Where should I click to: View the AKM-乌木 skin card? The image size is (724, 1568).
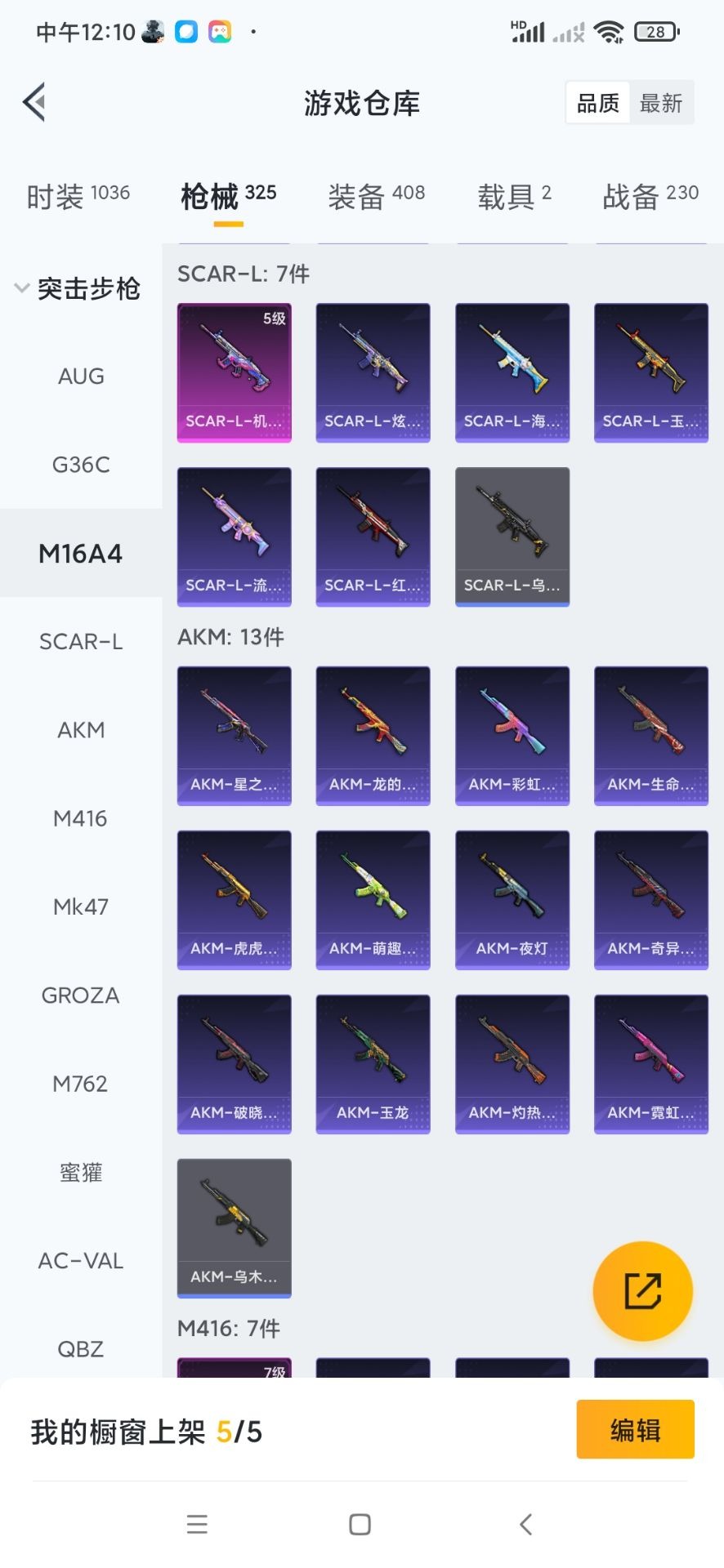[235, 1227]
